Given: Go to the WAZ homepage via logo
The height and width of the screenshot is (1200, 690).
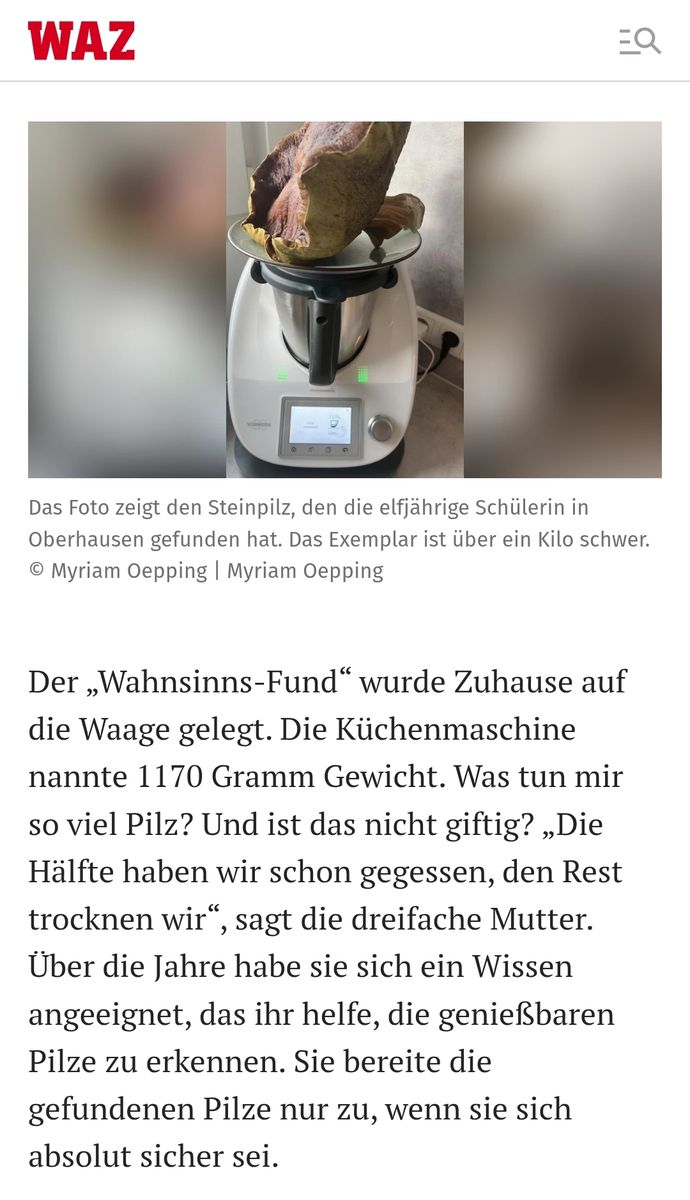Looking at the screenshot, I should [x=81, y=41].
